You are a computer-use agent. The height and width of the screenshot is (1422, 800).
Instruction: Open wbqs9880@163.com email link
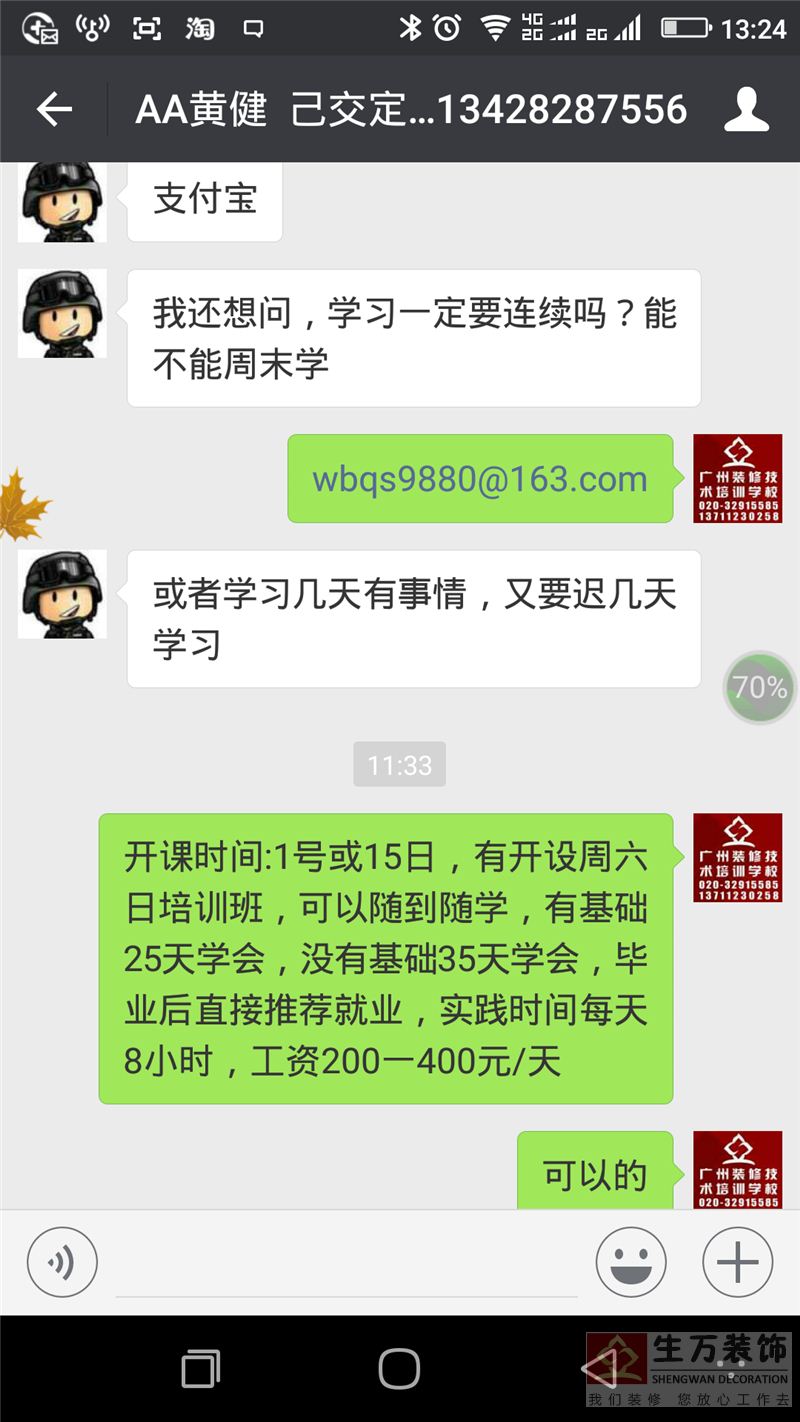click(480, 479)
